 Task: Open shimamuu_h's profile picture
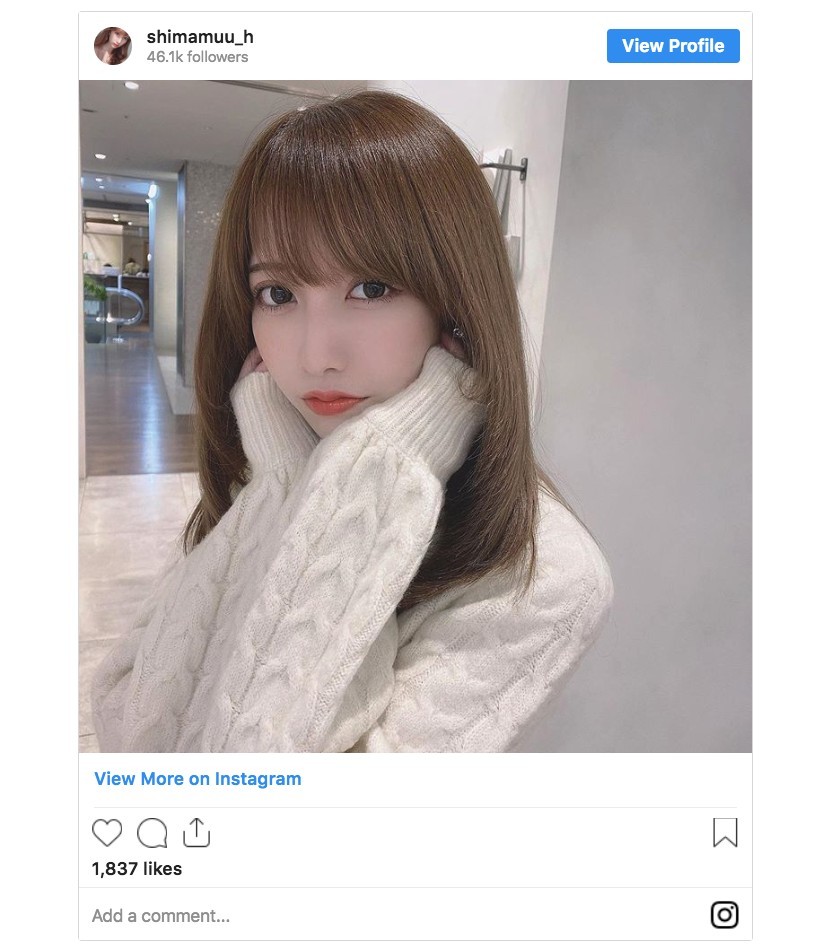click(x=113, y=46)
